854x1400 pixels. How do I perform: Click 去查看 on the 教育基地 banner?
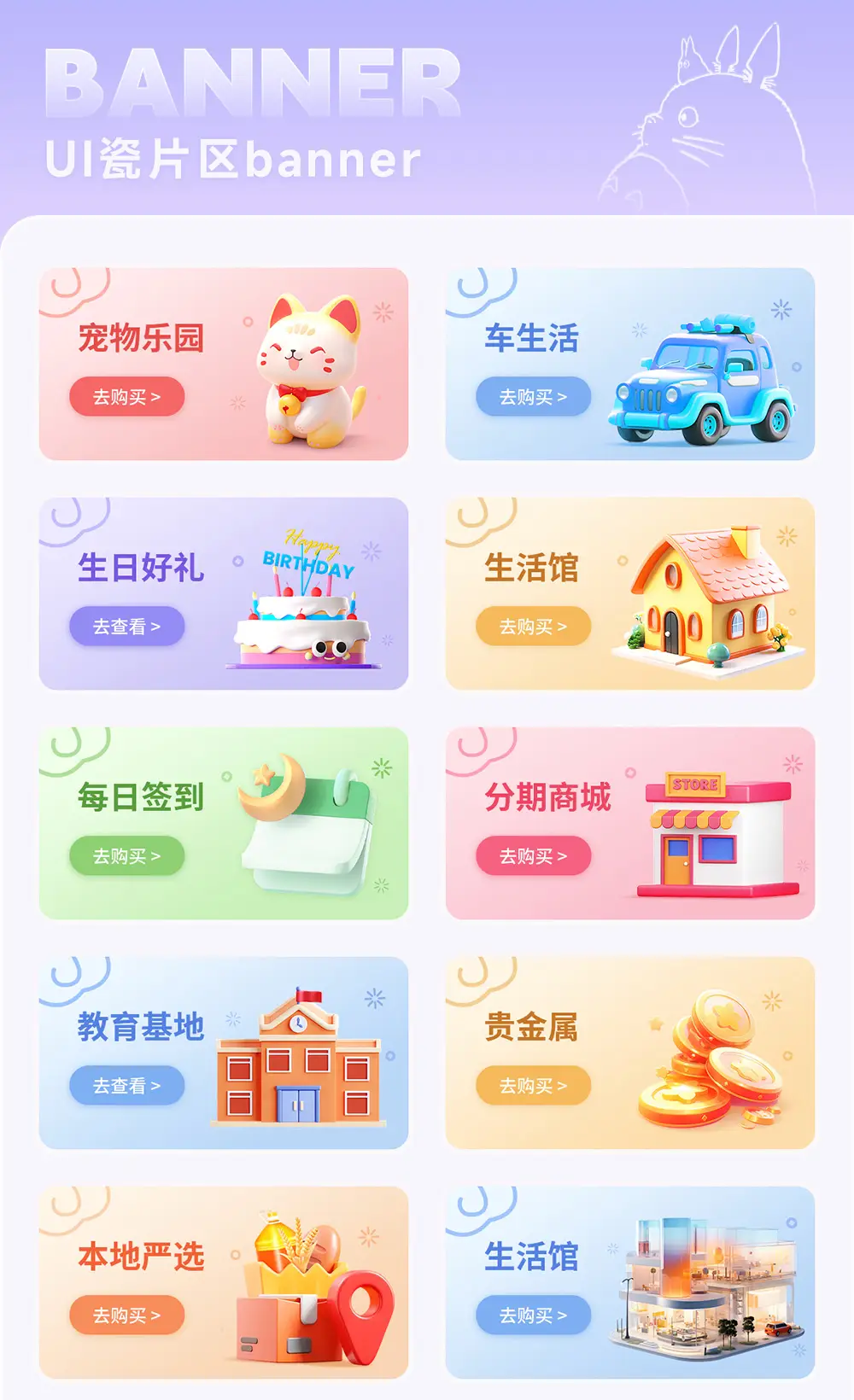(126, 1084)
